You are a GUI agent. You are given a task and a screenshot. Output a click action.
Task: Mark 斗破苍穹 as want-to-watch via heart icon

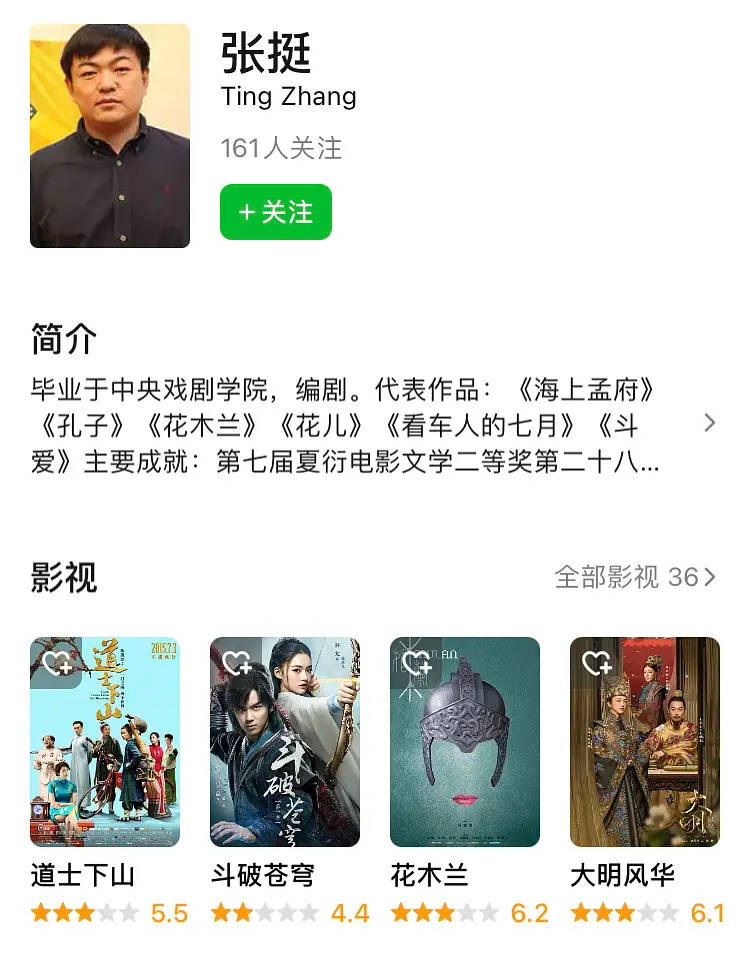tap(237, 664)
